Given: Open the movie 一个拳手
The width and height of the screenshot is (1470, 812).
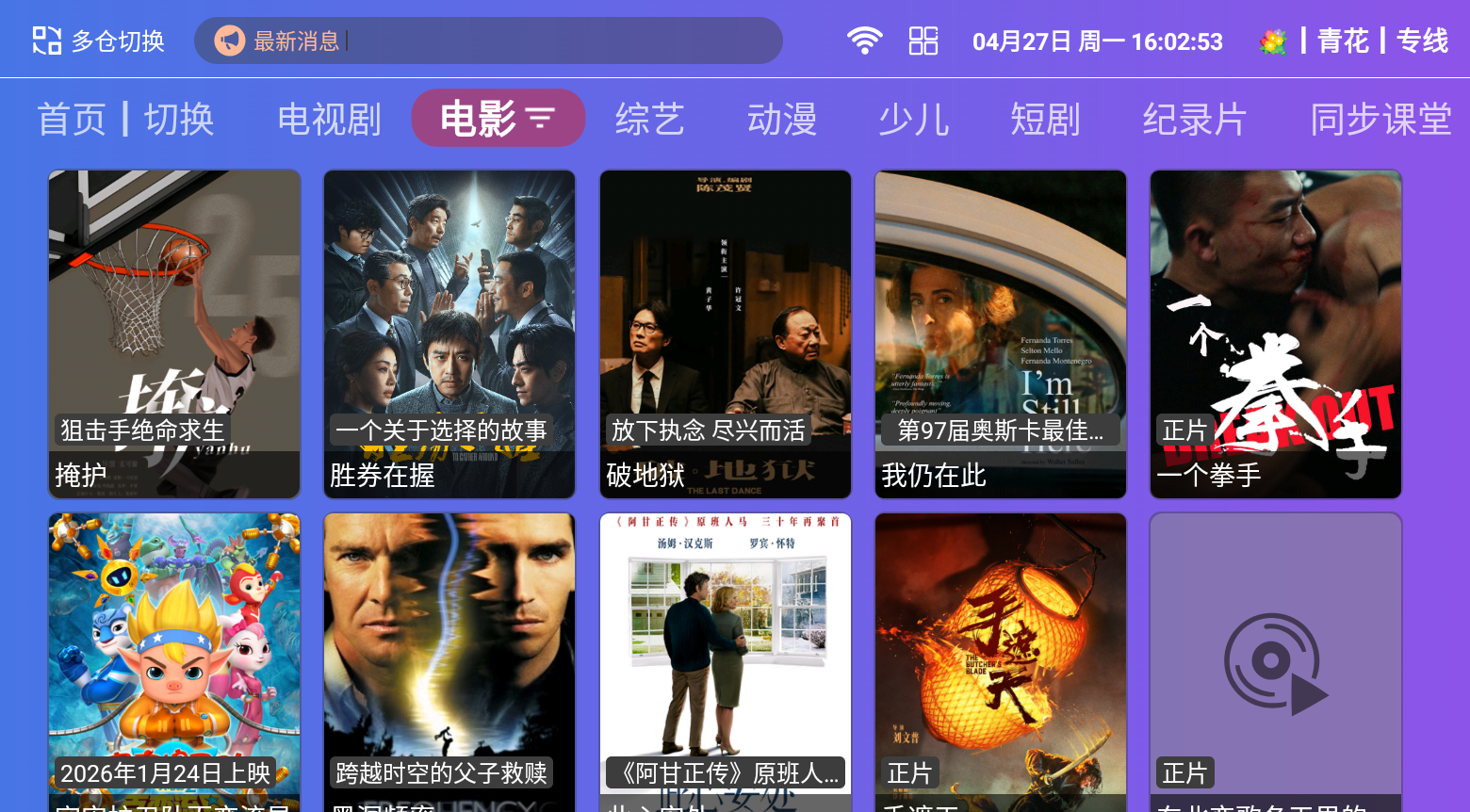Looking at the screenshot, I should 1276,334.
